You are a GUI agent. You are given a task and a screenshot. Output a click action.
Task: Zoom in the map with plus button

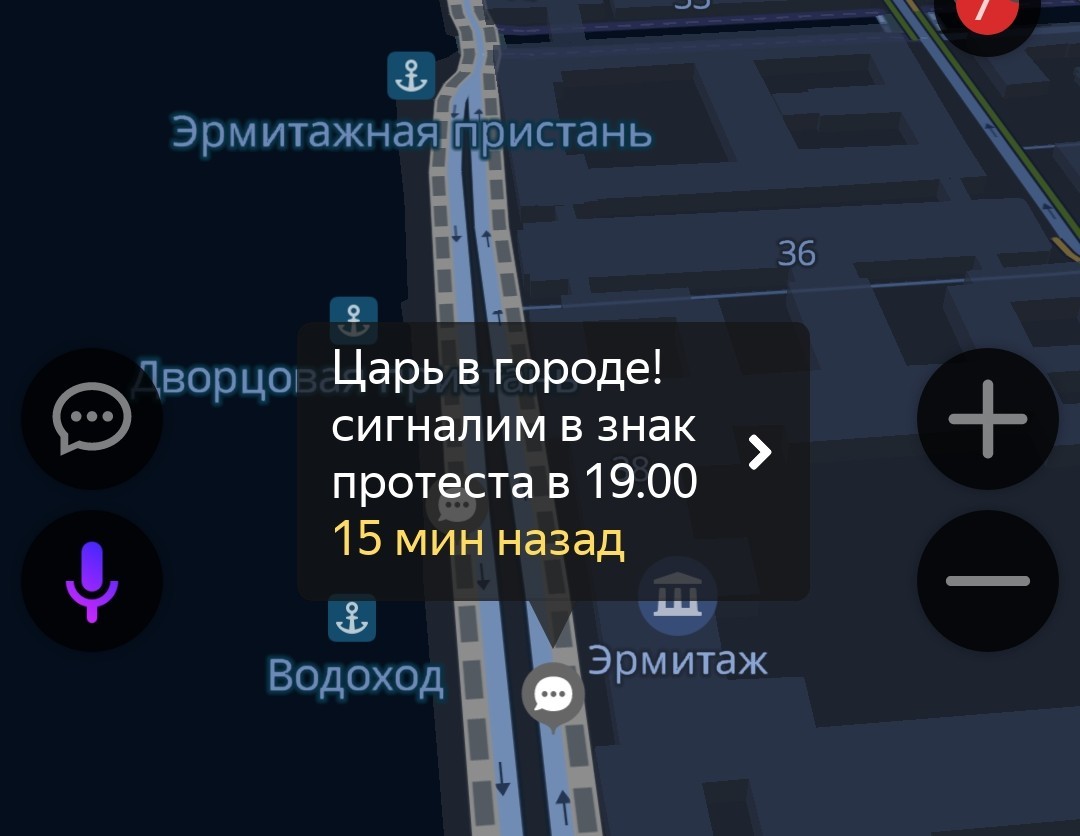tap(987, 419)
